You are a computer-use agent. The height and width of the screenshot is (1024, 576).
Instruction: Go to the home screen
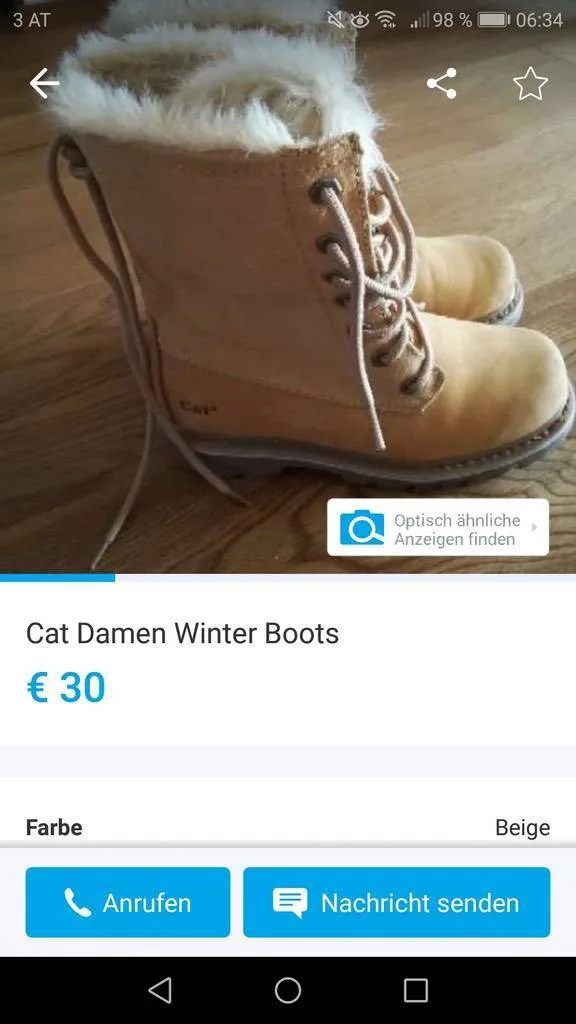click(288, 990)
